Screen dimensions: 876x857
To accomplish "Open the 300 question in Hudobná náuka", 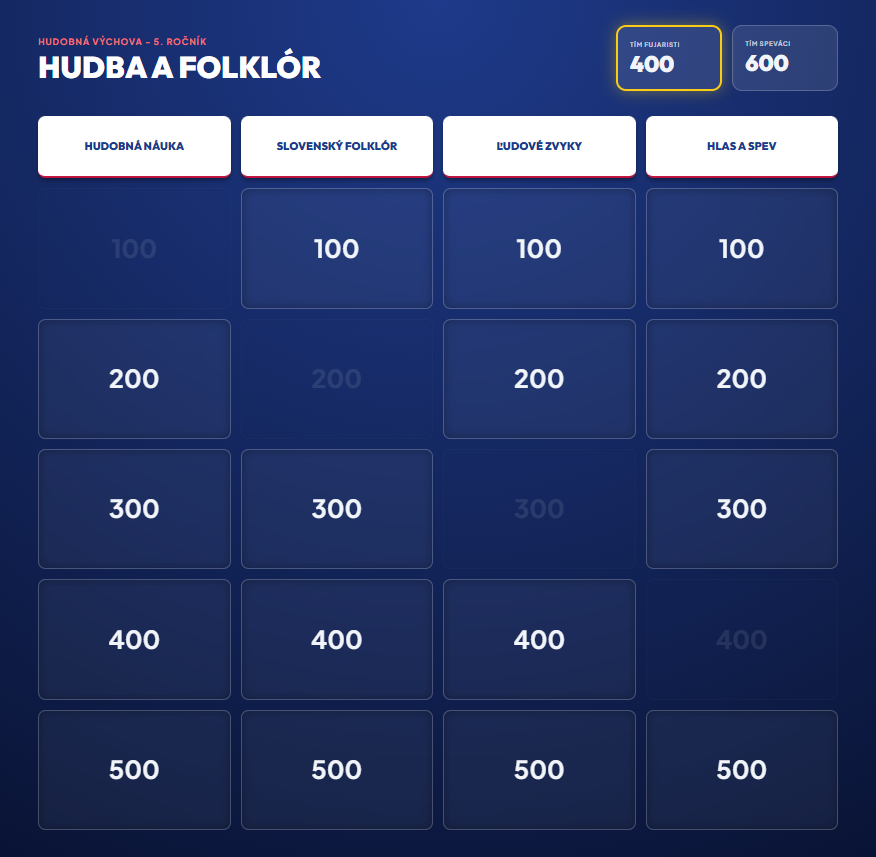I will click(x=134, y=509).
